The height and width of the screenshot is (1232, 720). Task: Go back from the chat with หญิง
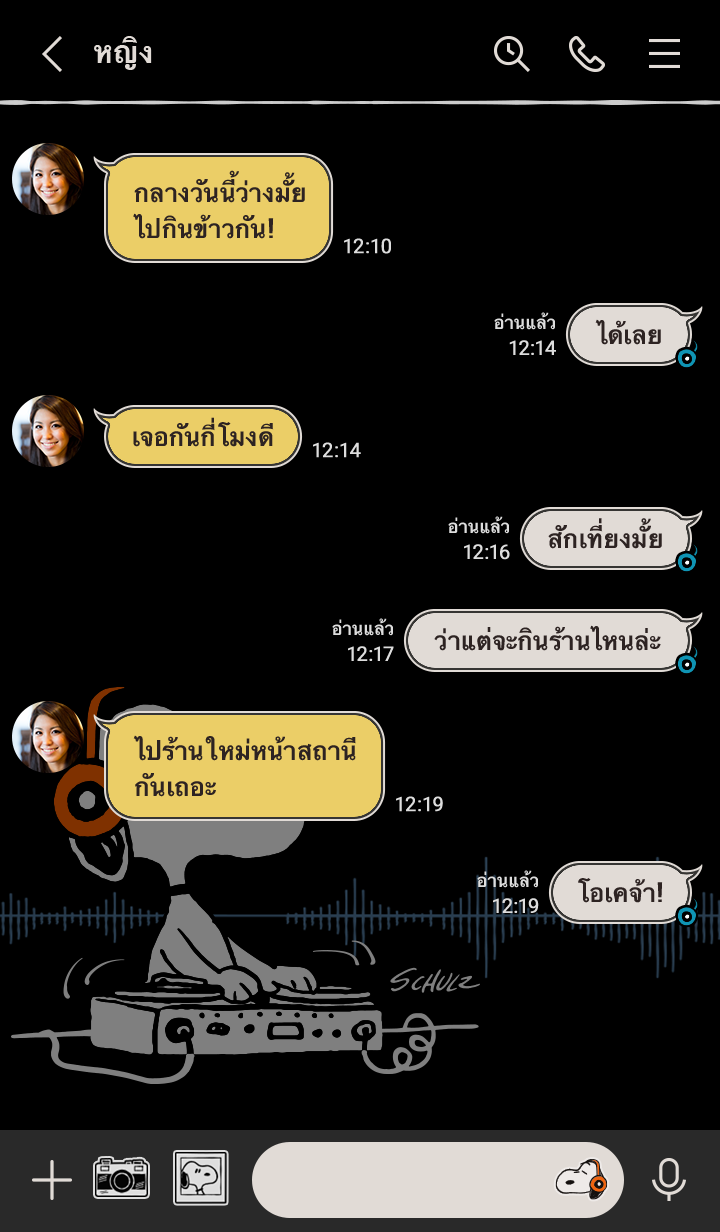[52, 54]
